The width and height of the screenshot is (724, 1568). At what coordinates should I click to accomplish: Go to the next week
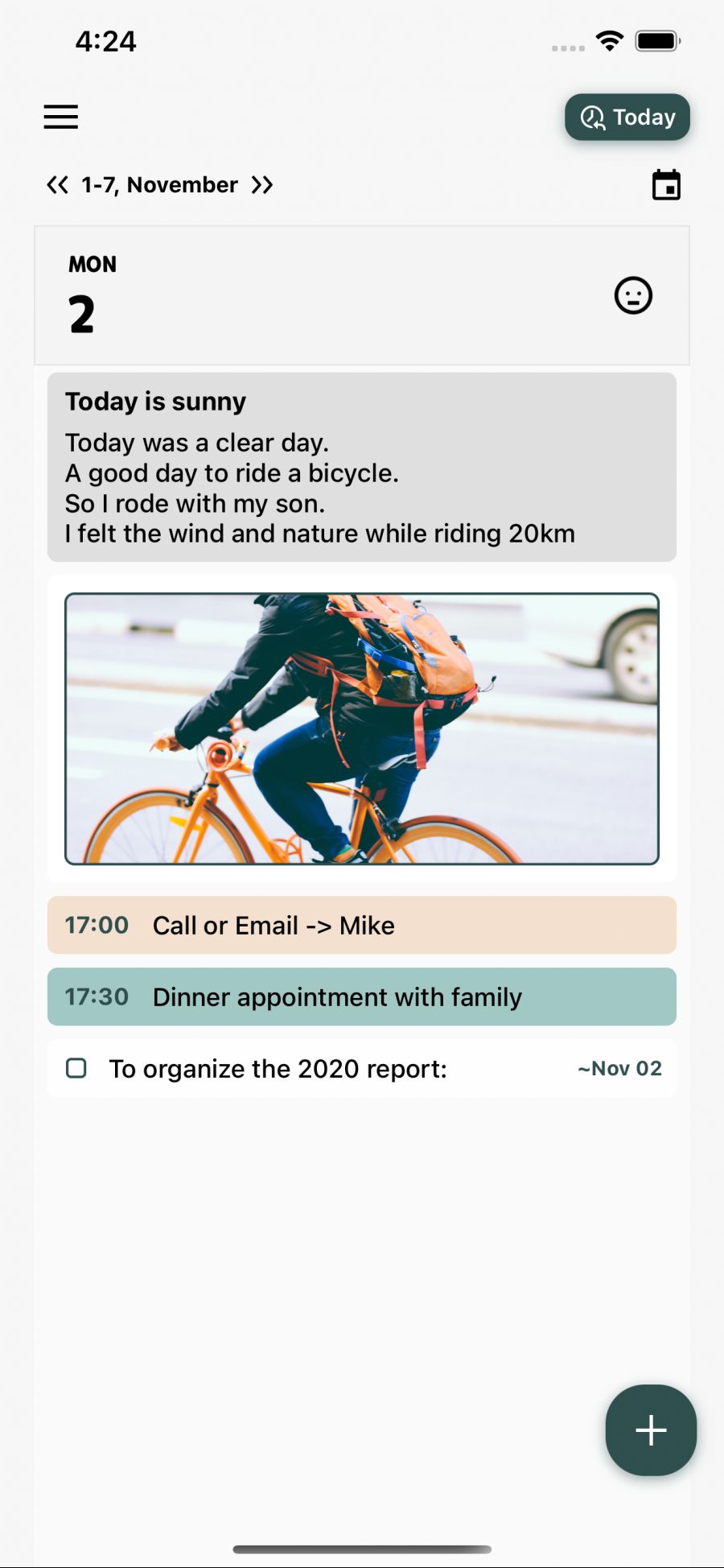(262, 185)
